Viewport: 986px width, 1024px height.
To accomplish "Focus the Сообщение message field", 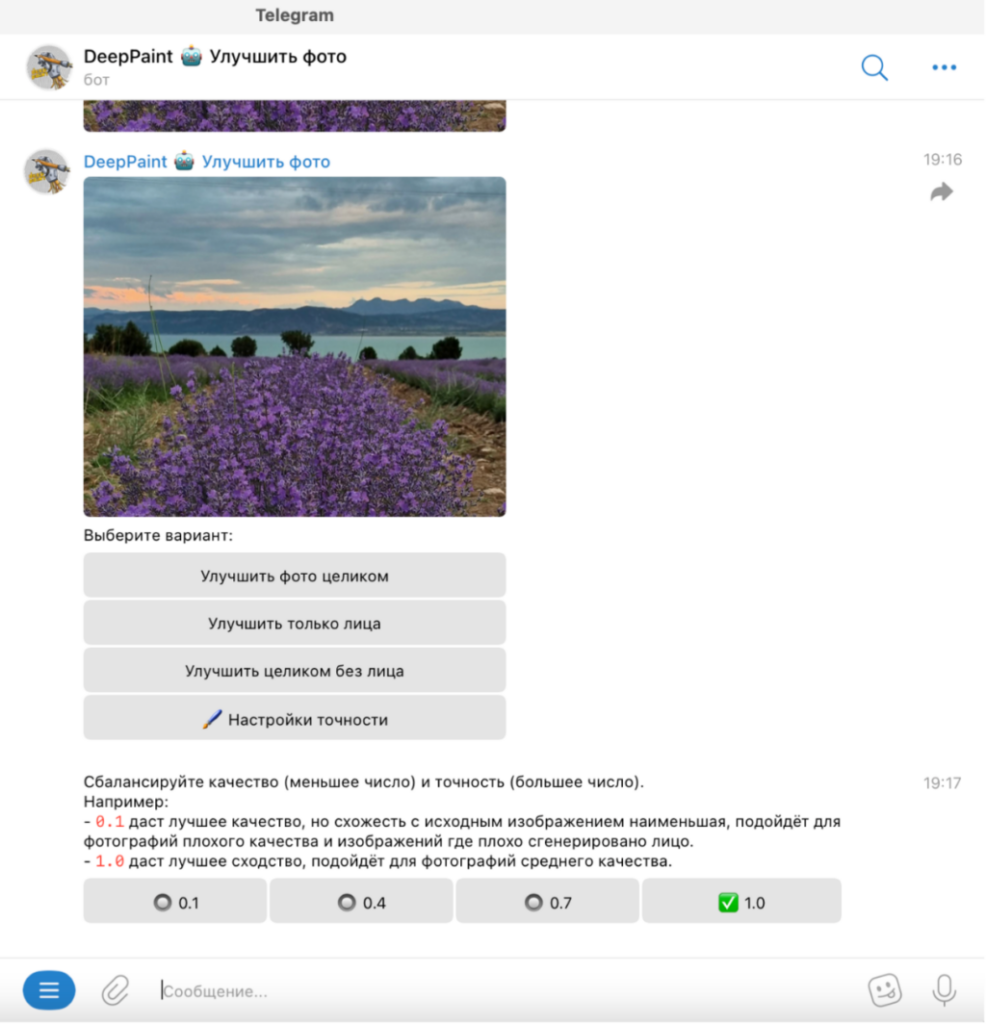I will (500, 991).
